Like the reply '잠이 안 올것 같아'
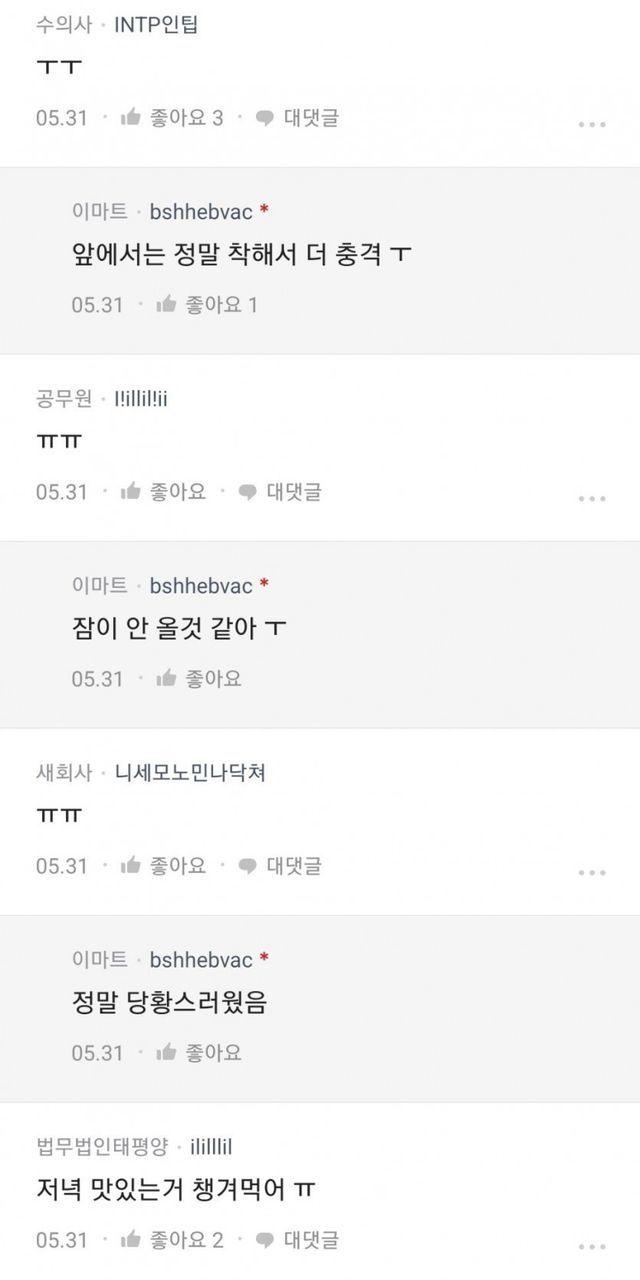640x1280 pixels. [198, 679]
